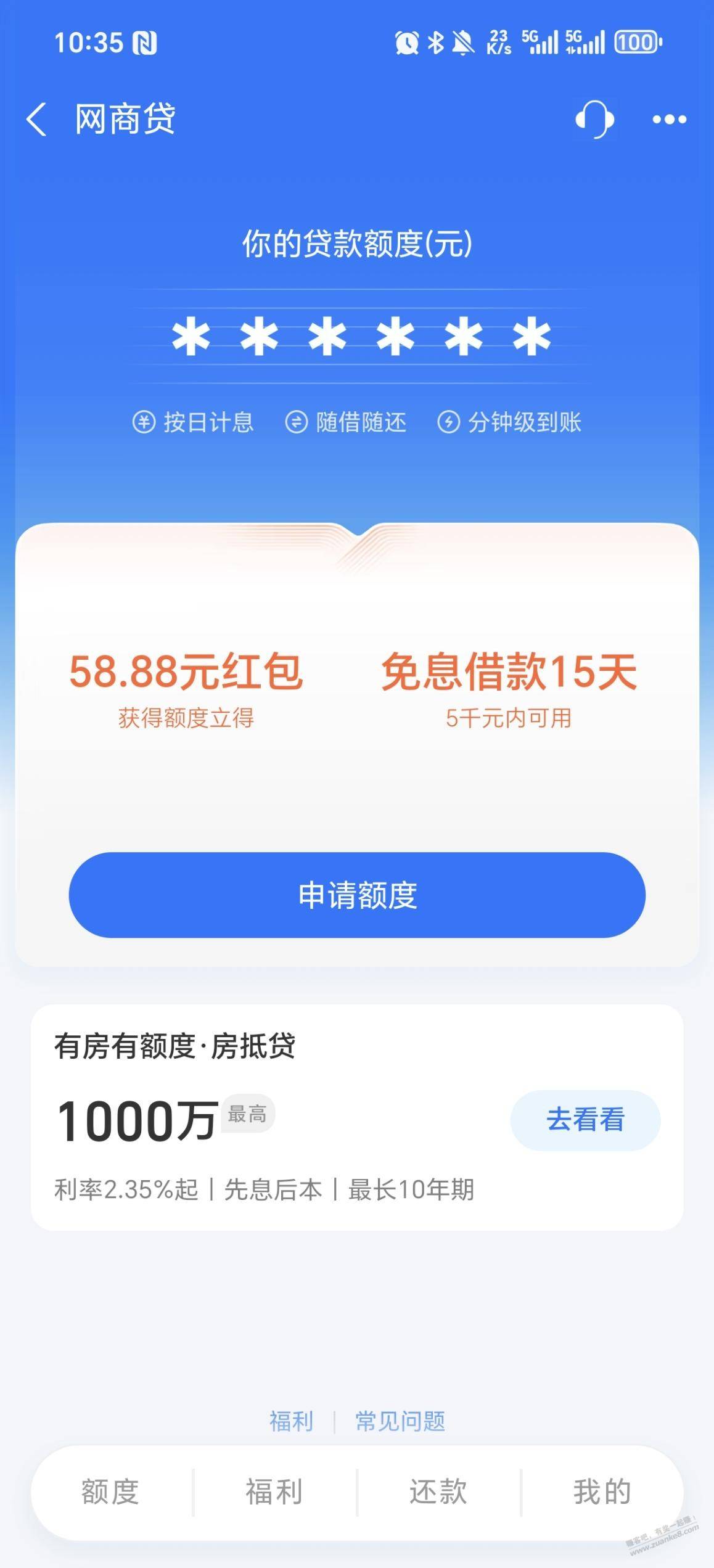
Task: Tap 去看看 for 房抵贷
Action: tap(585, 1119)
